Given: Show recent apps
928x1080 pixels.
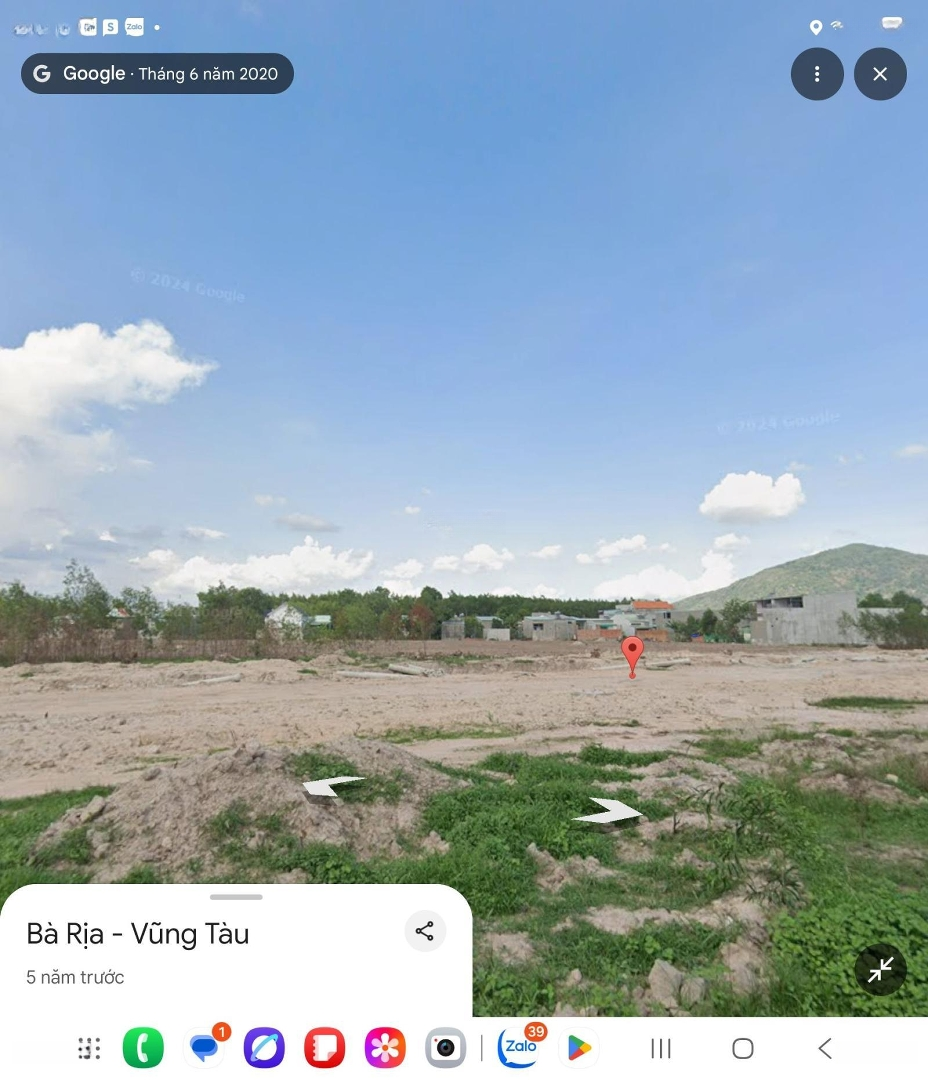Looking at the screenshot, I should point(661,1048).
